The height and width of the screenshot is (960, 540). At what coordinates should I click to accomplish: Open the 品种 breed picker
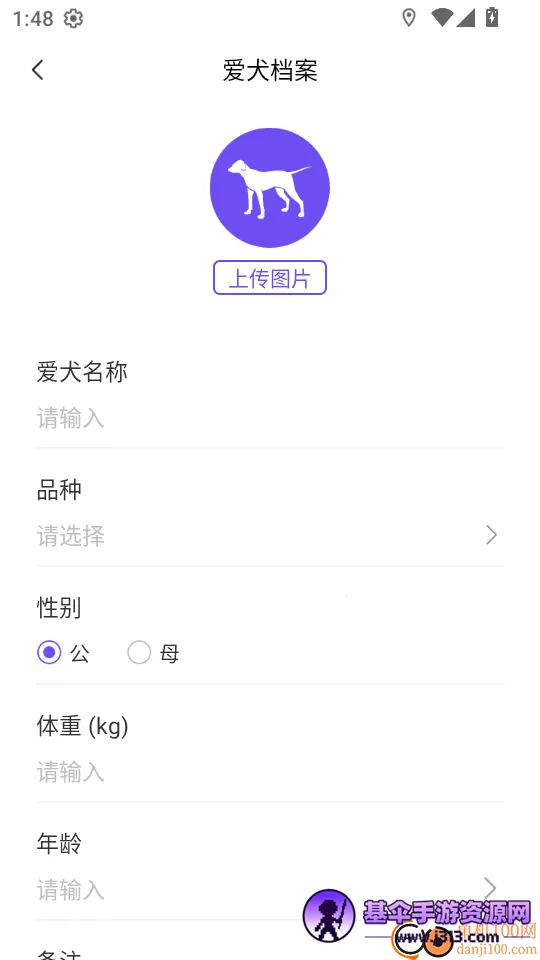coord(269,536)
